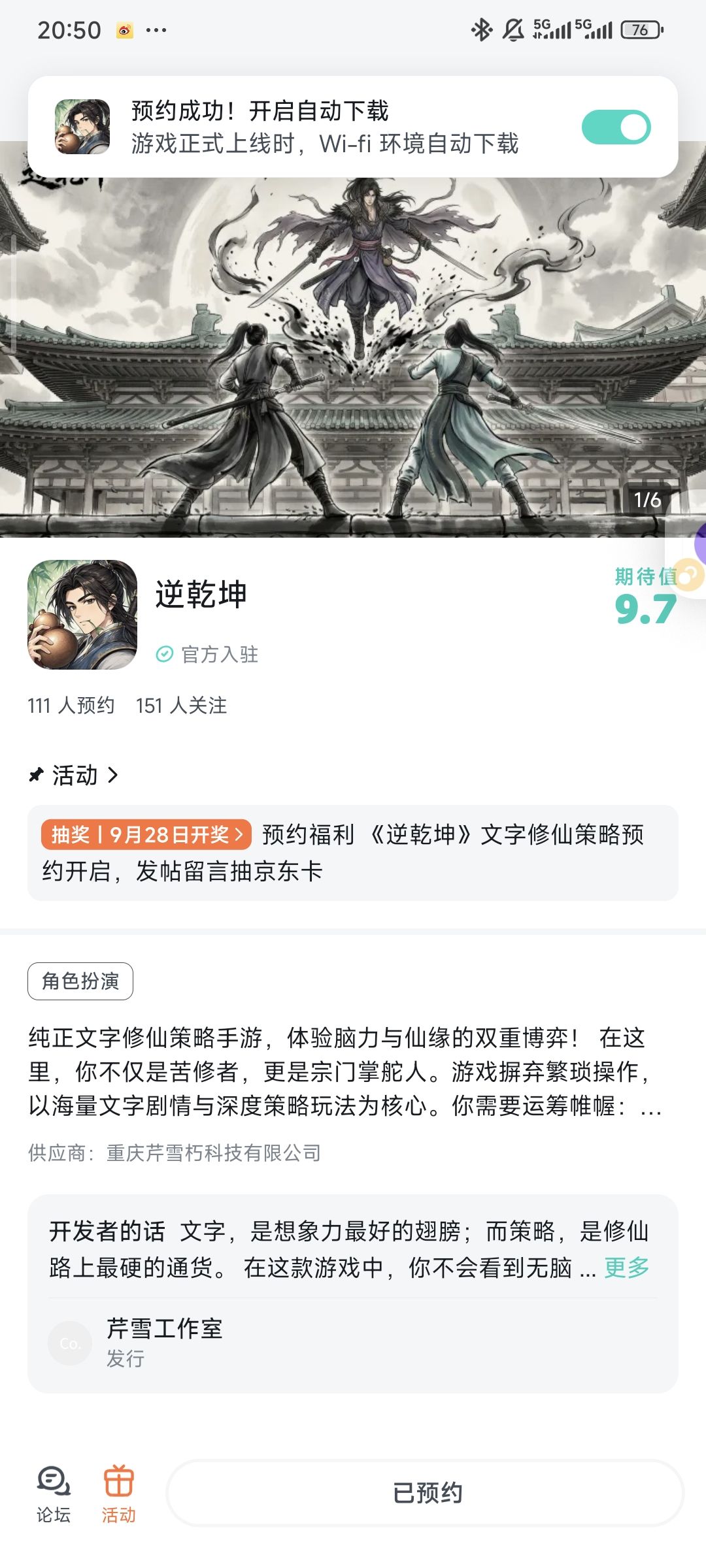Tap 更多 to read developer's message
The height and width of the screenshot is (1568, 706).
pos(626,1267)
